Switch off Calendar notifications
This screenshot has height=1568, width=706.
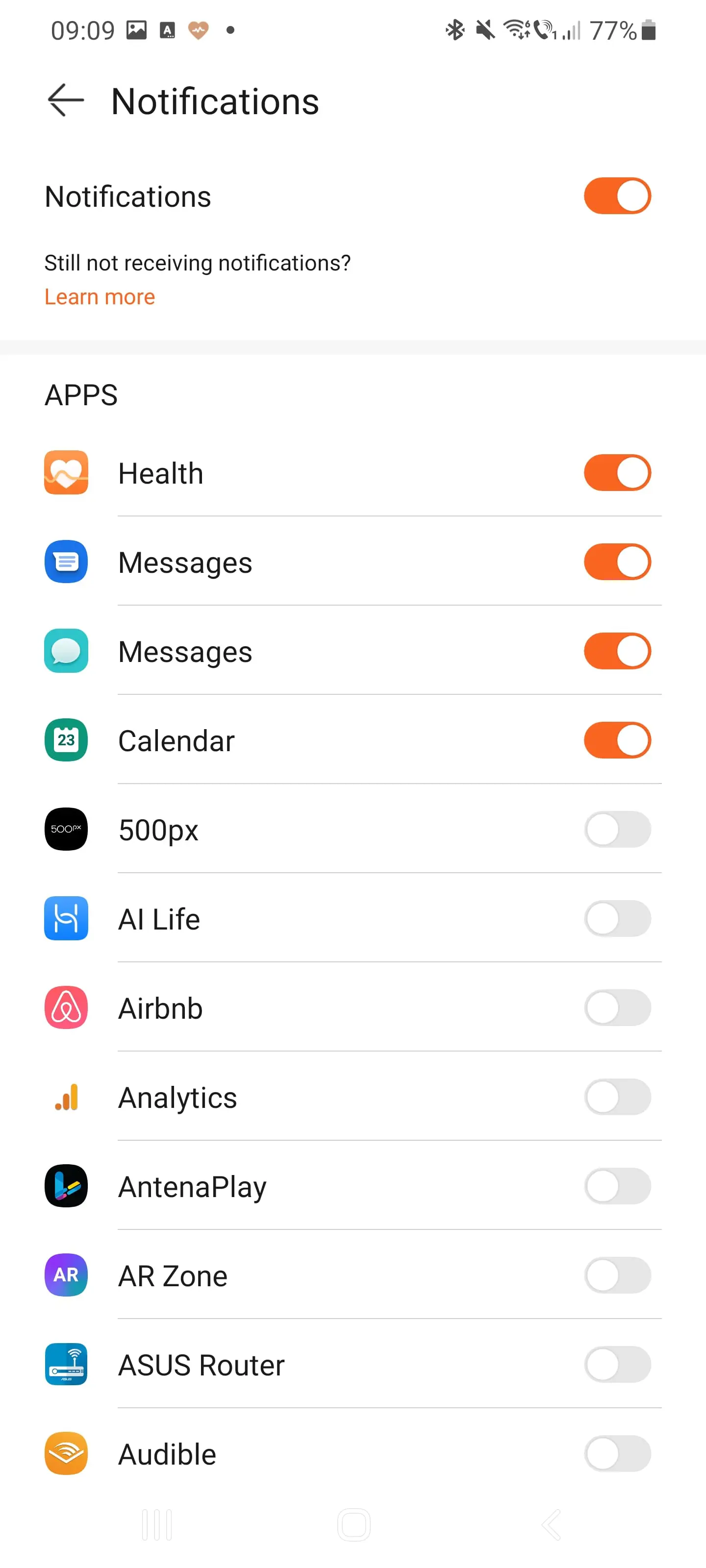tap(617, 740)
